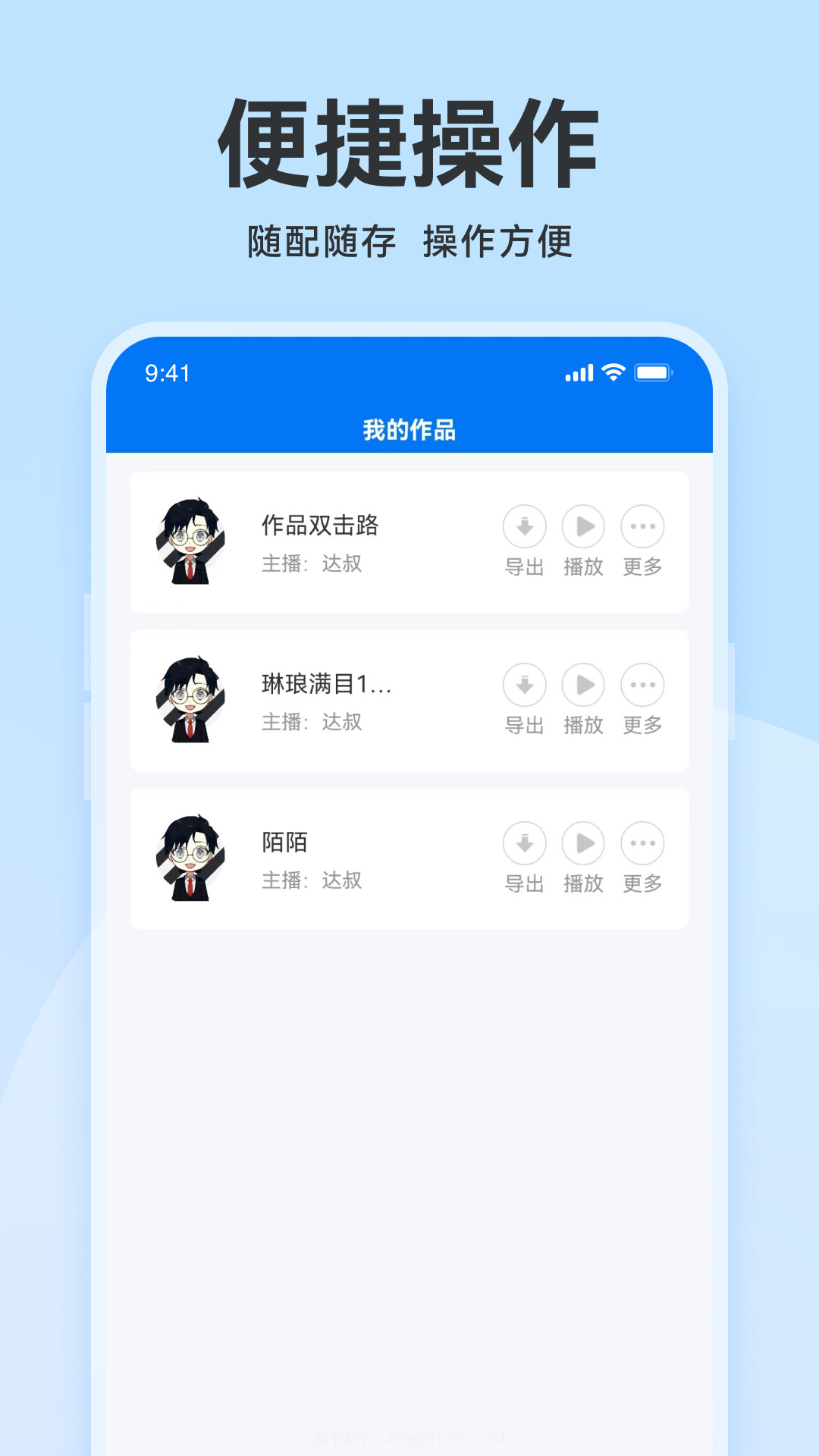Export the work 琳琅满目1

525,685
